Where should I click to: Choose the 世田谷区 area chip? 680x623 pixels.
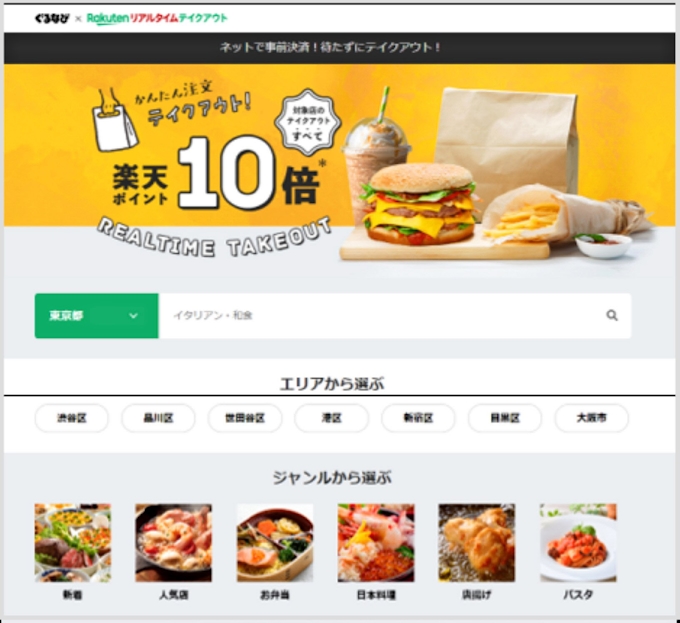(245, 418)
